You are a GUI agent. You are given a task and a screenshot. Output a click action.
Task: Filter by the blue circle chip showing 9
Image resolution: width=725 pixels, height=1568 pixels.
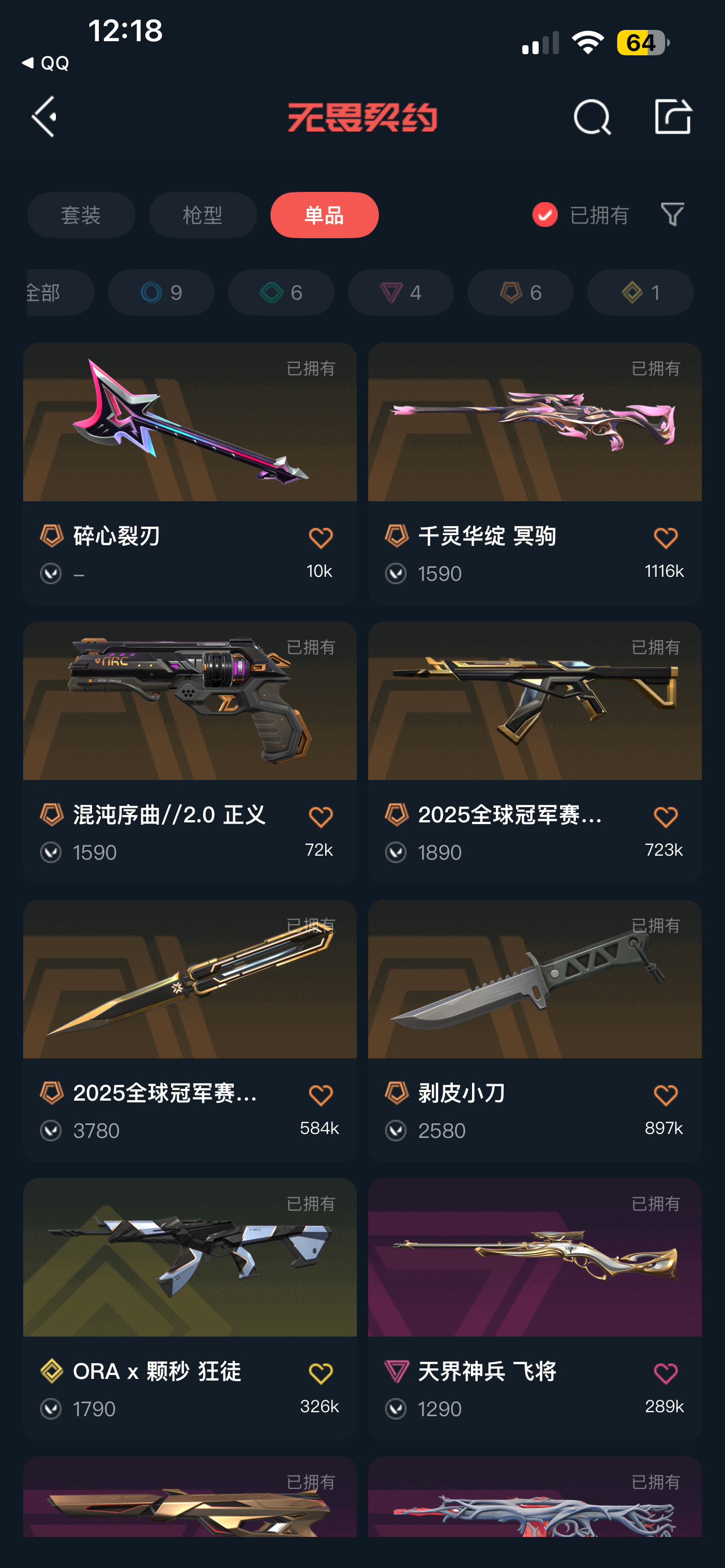pyautogui.click(x=161, y=293)
